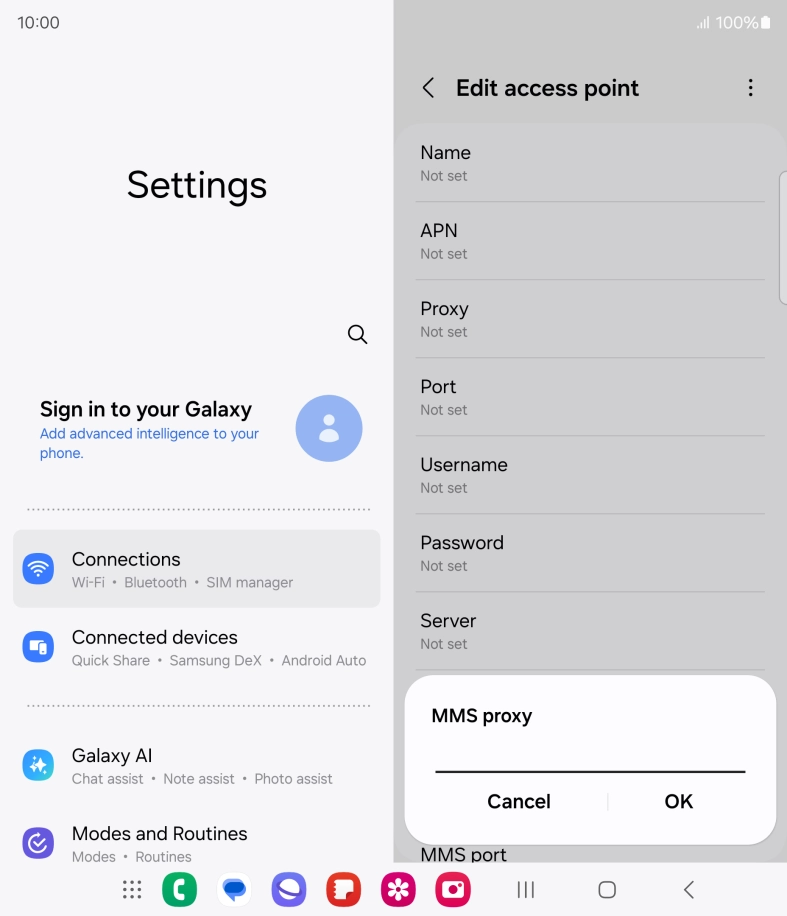
Task: Go to the home screen
Action: point(607,890)
